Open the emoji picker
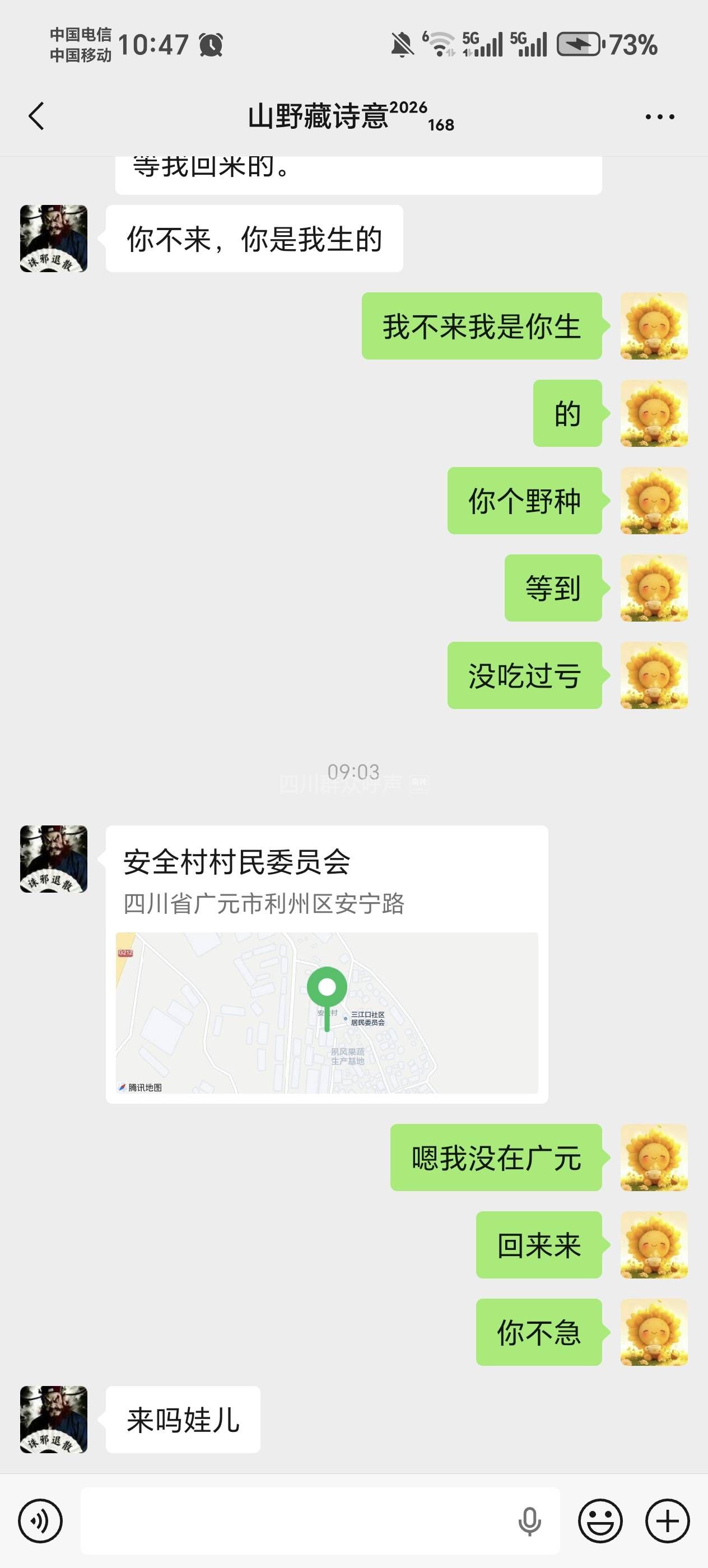 600,1520
